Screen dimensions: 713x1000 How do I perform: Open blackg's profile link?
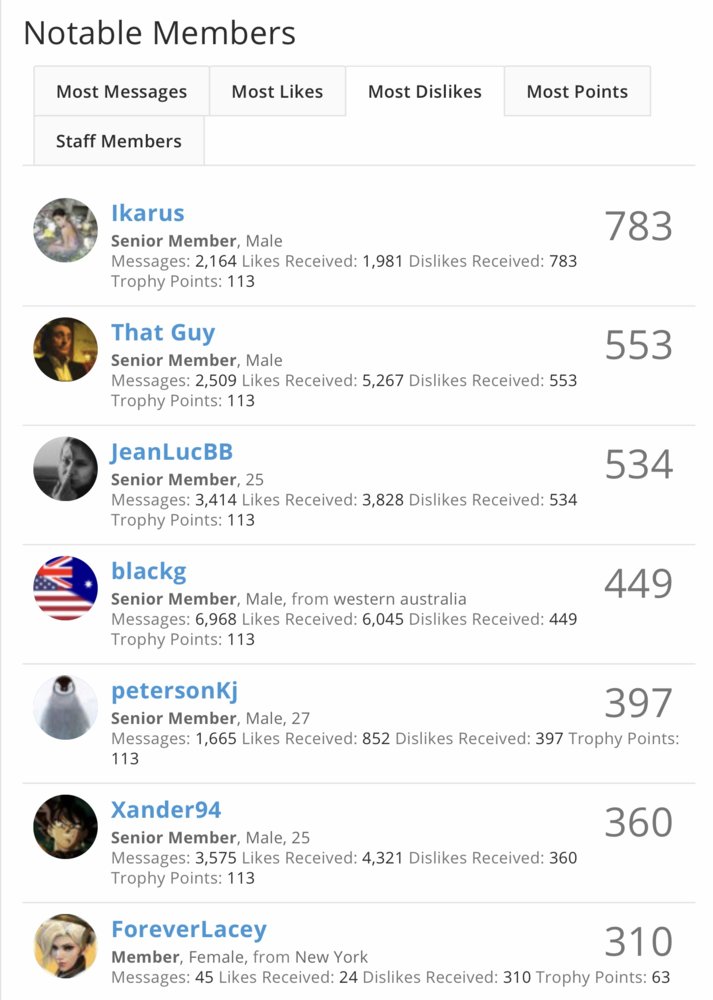point(148,571)
